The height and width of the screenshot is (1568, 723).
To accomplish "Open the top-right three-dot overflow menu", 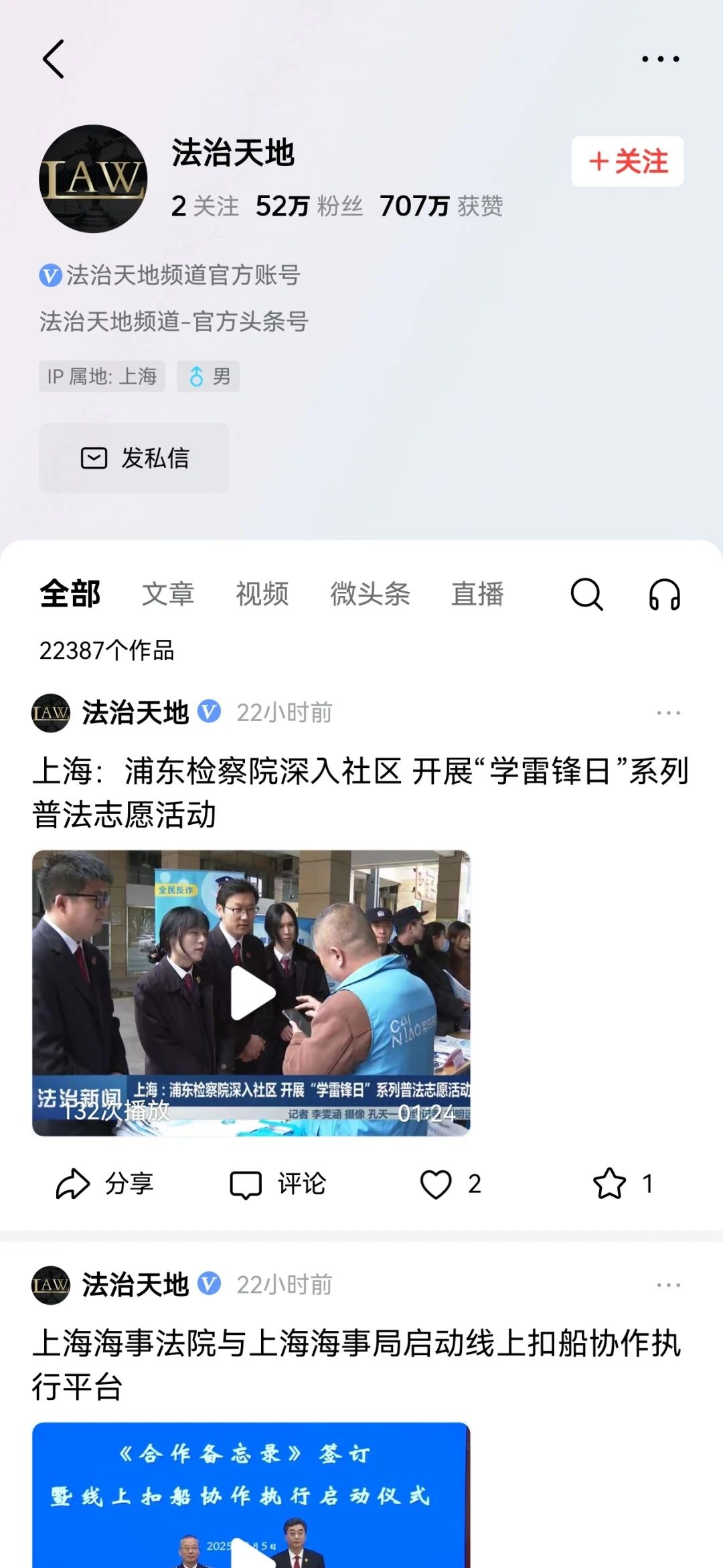I will pyautogui.click(x=660, y=59).
